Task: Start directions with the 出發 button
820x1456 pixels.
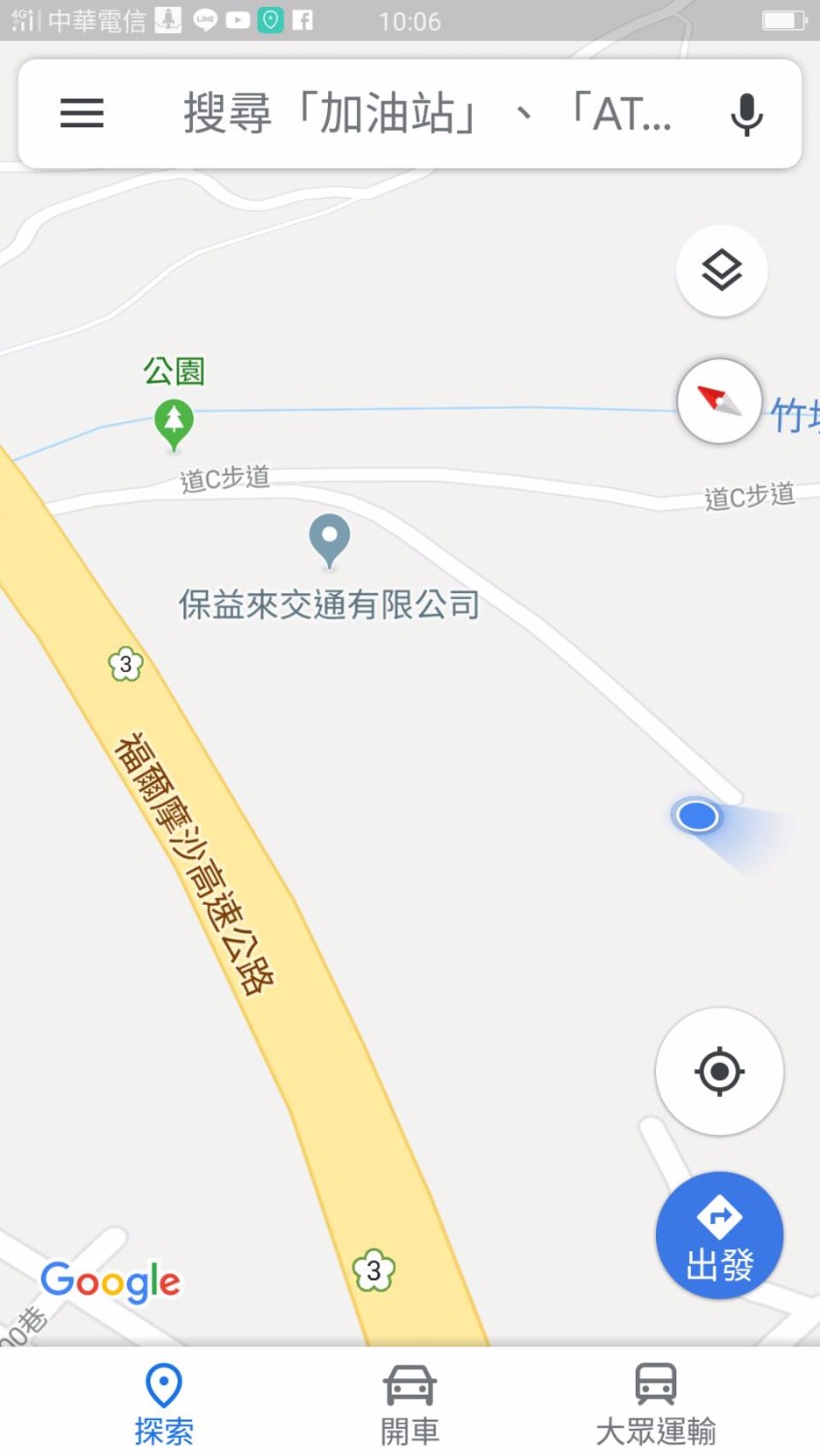Action: click(719, 1236)
